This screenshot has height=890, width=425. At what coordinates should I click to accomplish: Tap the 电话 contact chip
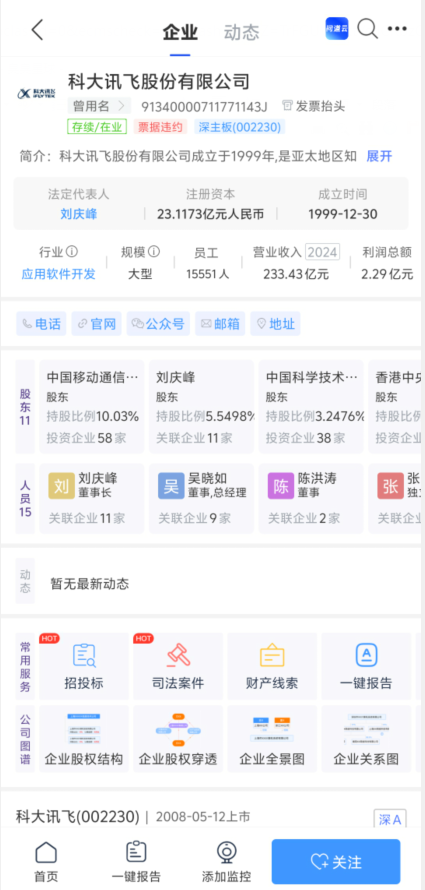(41, 324)
